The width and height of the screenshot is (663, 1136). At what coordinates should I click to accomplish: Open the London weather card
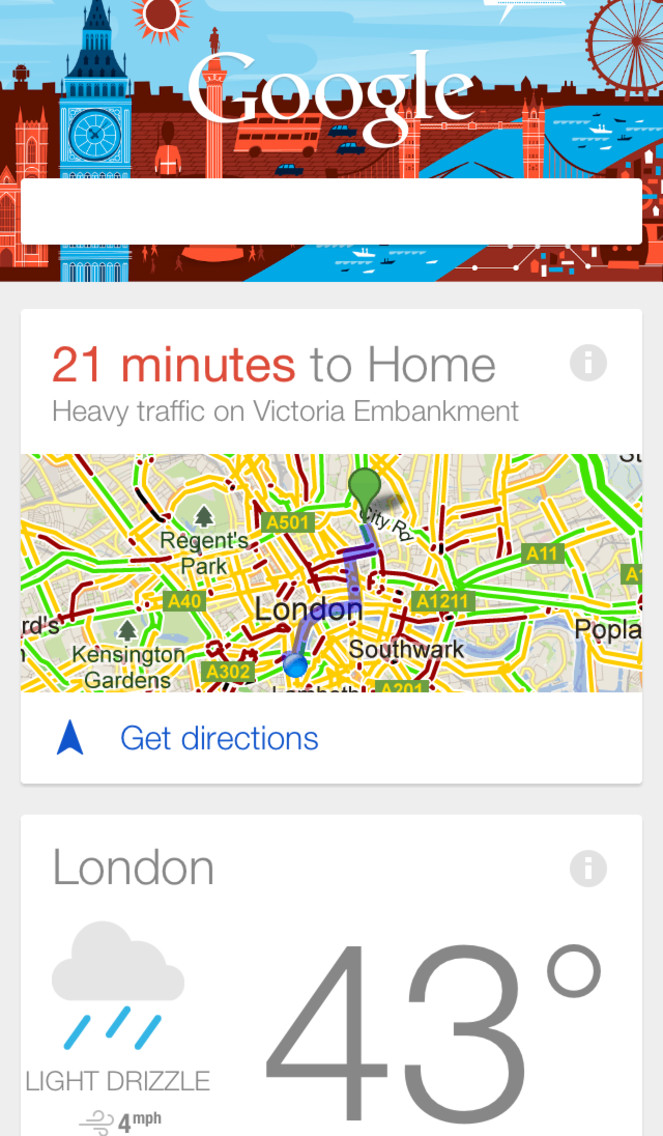point(331,975)
